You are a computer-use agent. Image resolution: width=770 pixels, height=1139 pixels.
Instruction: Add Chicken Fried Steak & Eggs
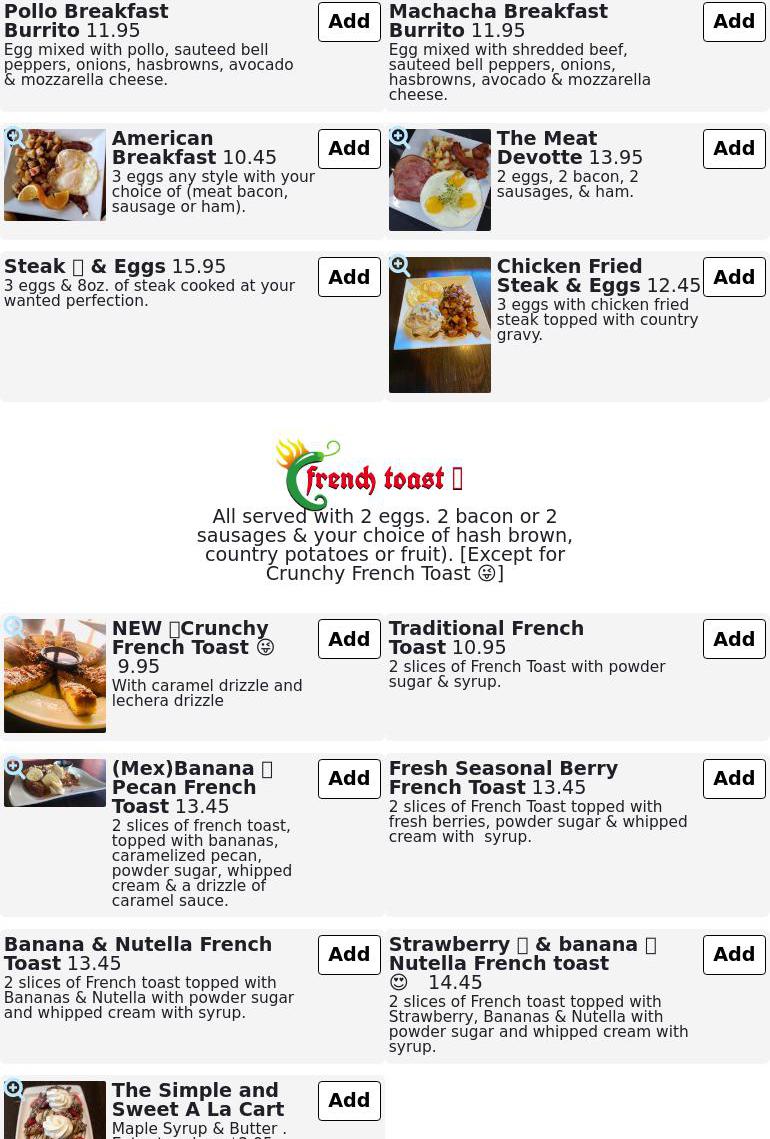pos(733,278)
